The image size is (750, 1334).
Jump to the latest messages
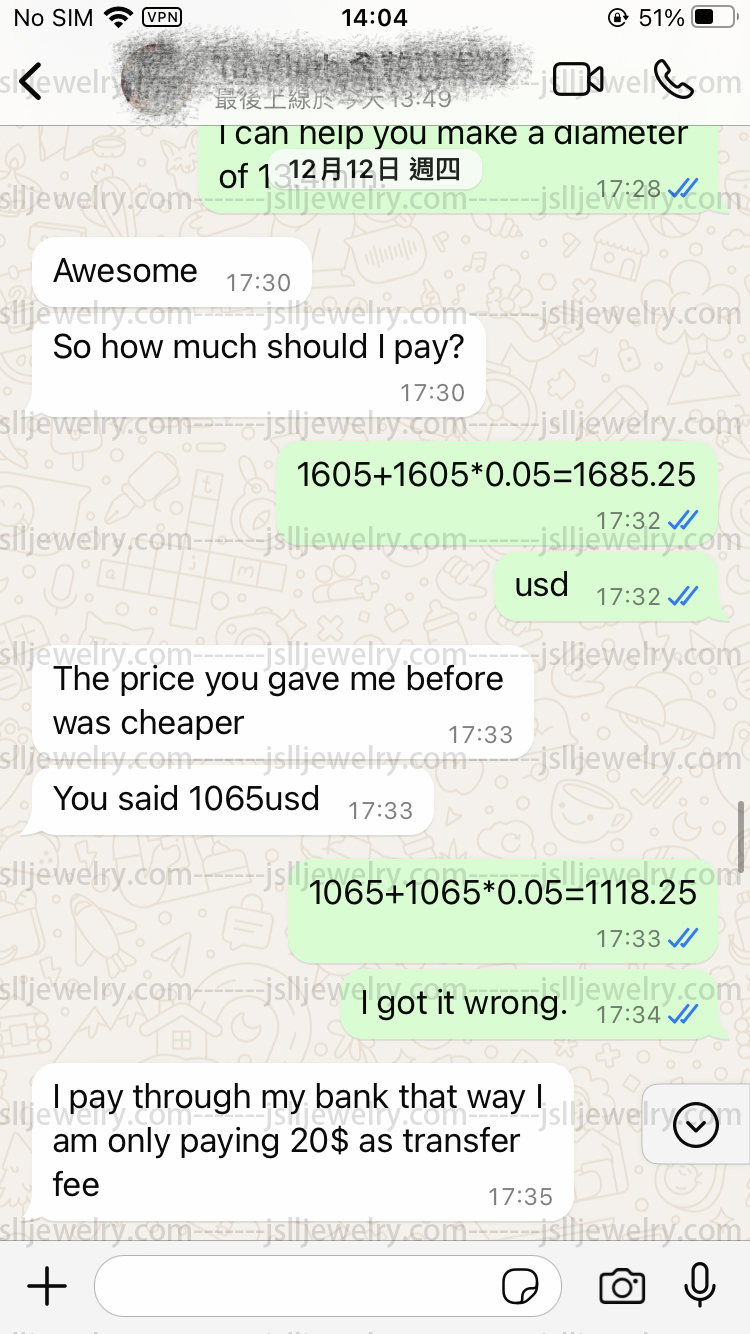click(696, 1127)
